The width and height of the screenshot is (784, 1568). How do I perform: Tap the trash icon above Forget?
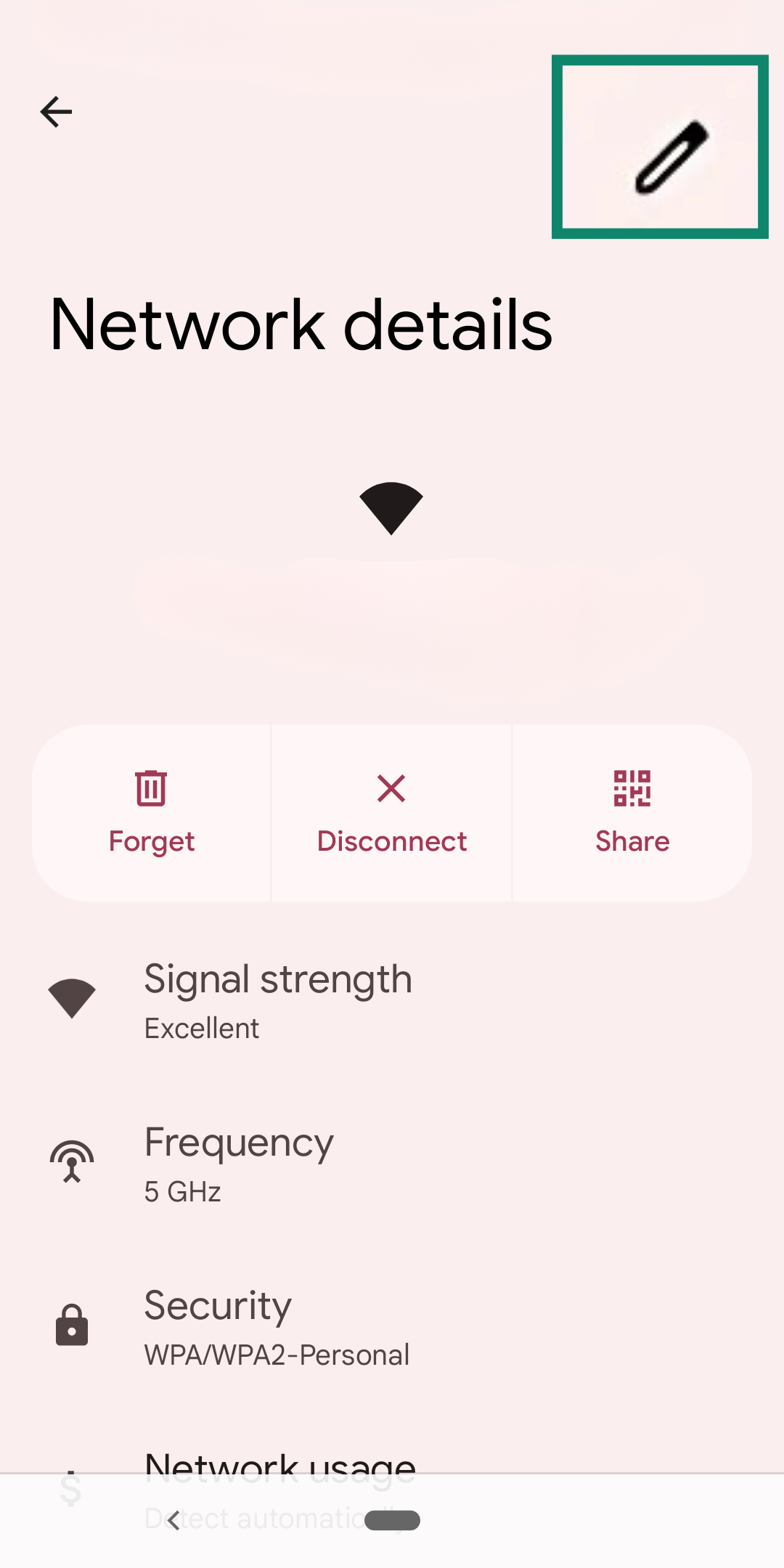click(x=151, y=789)
